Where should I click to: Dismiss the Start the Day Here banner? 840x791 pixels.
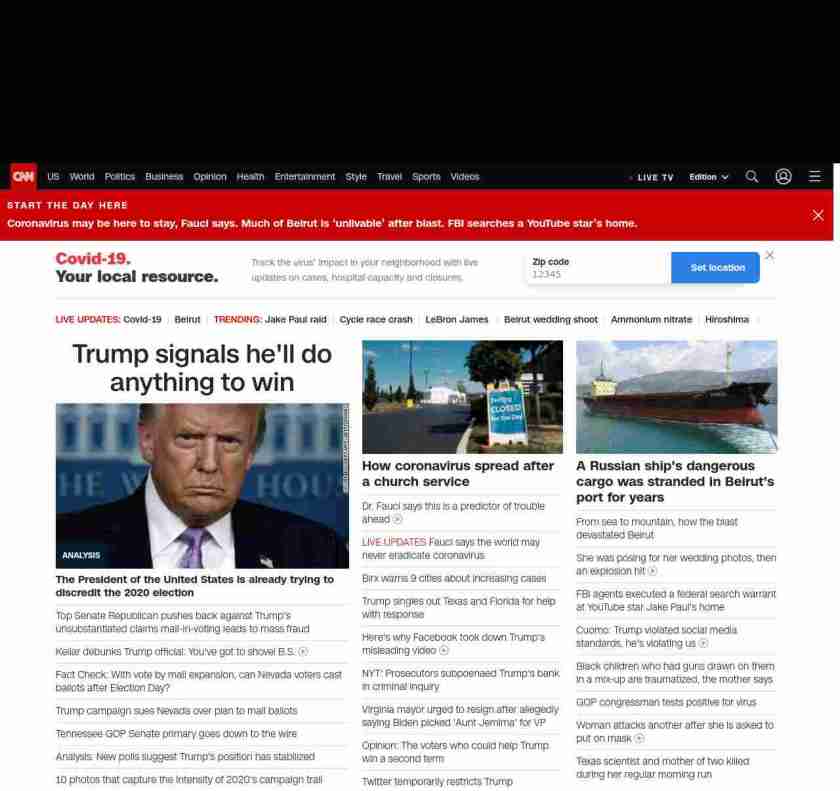tap(817, 215)
